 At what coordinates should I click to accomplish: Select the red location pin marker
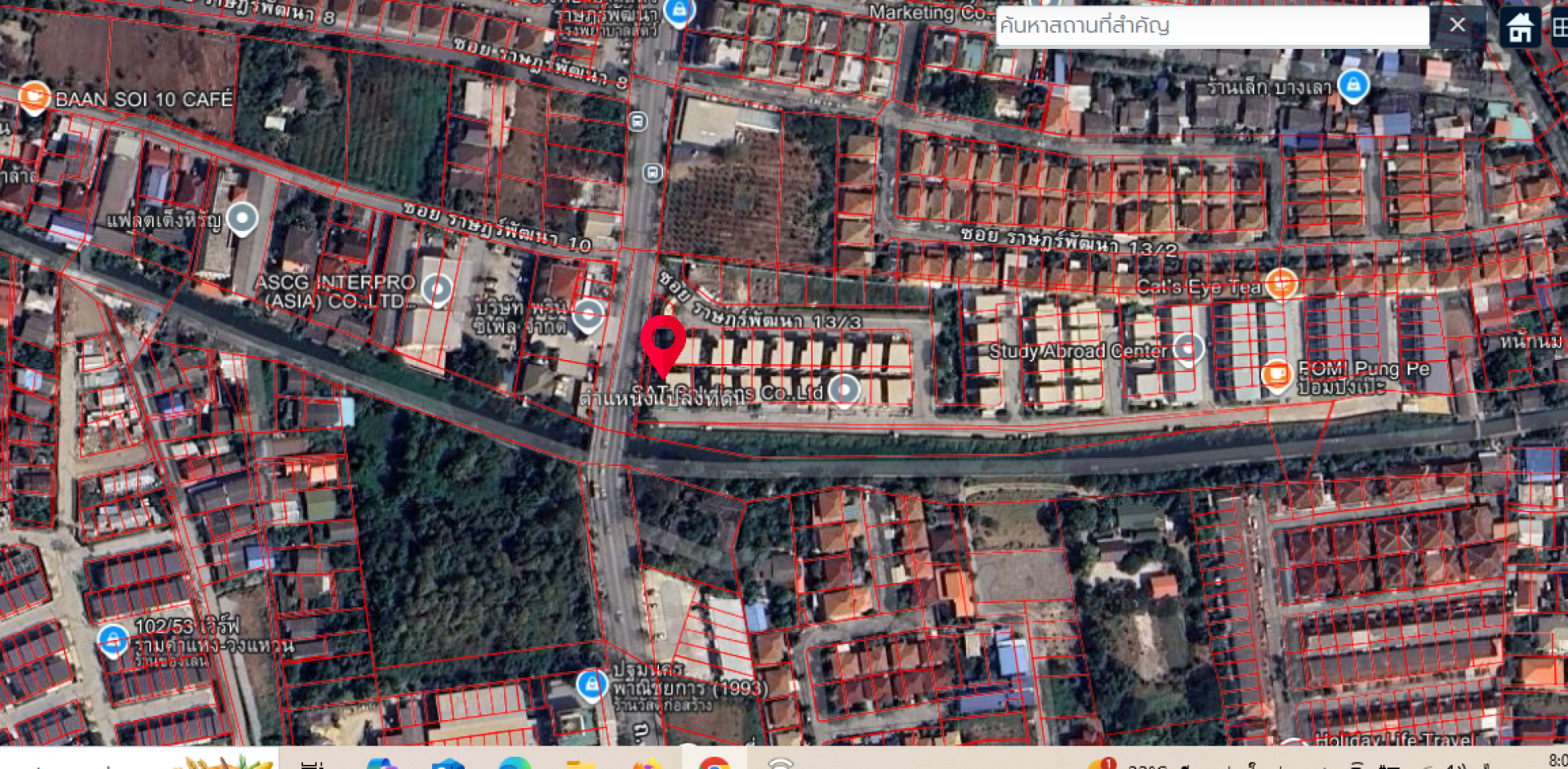662,343
